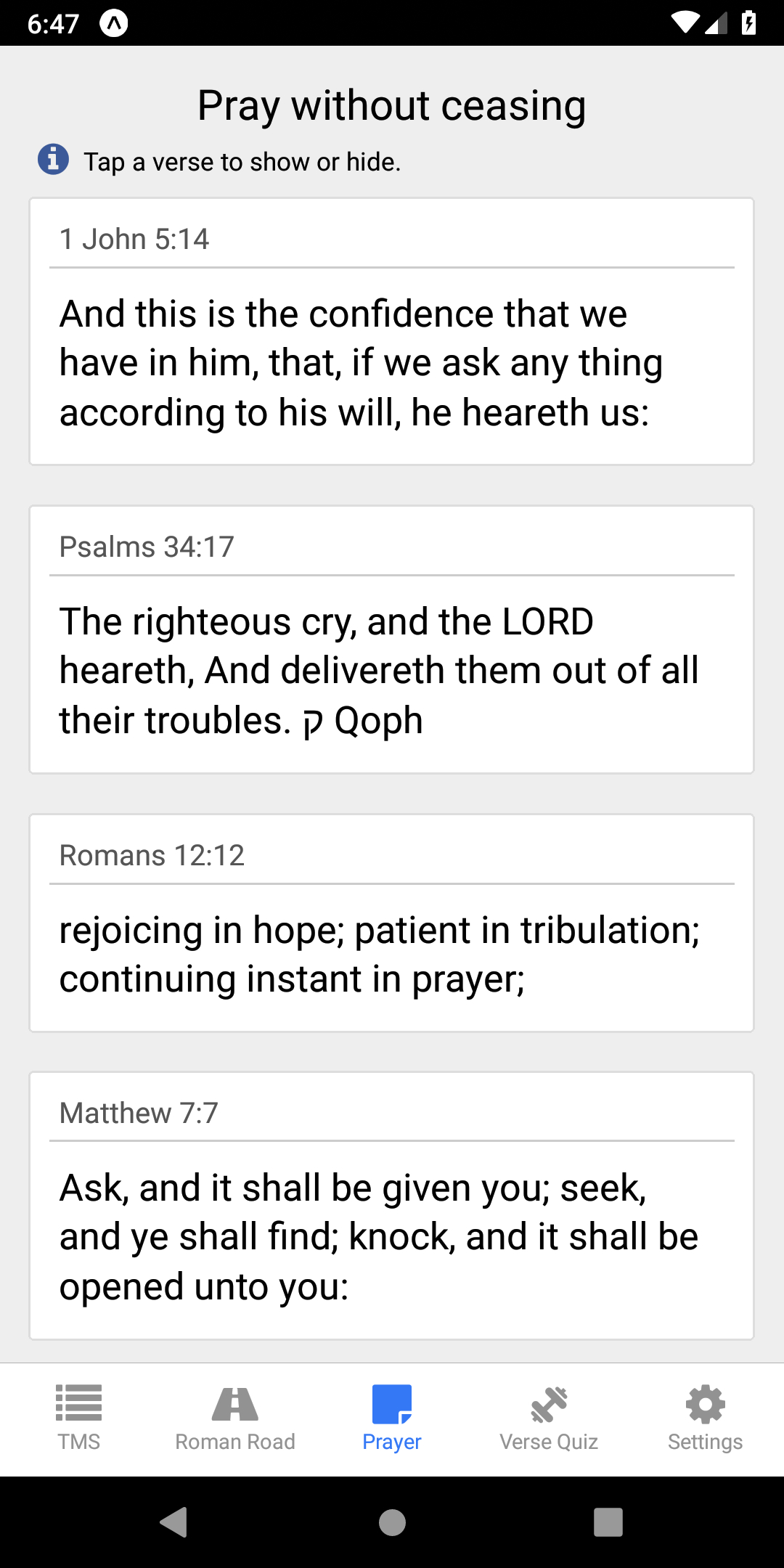Tap the Romans 12:12 verse to hide it
The height and width of the screenshot is (1568, 784).
[x=391, y=954]
